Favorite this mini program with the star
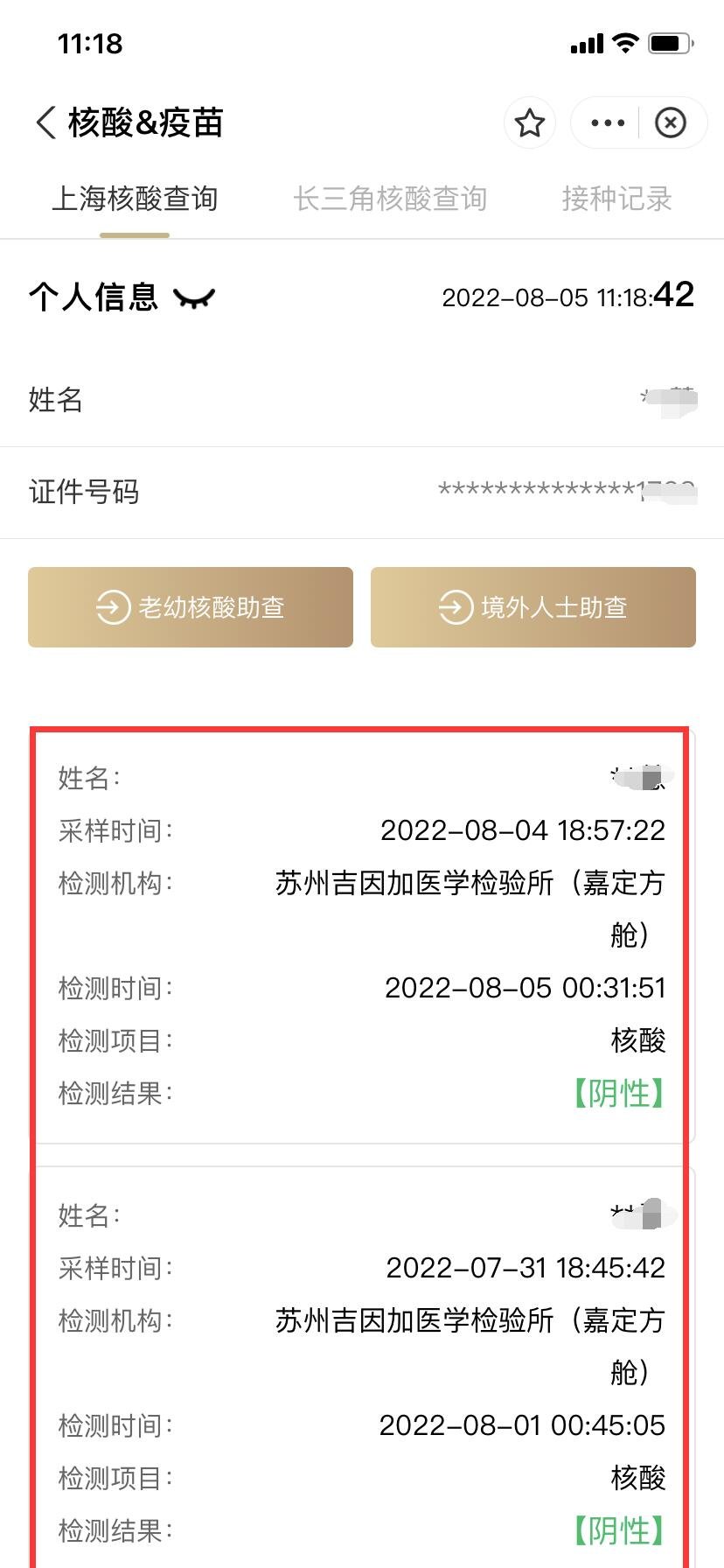 [x=530, y=122]
